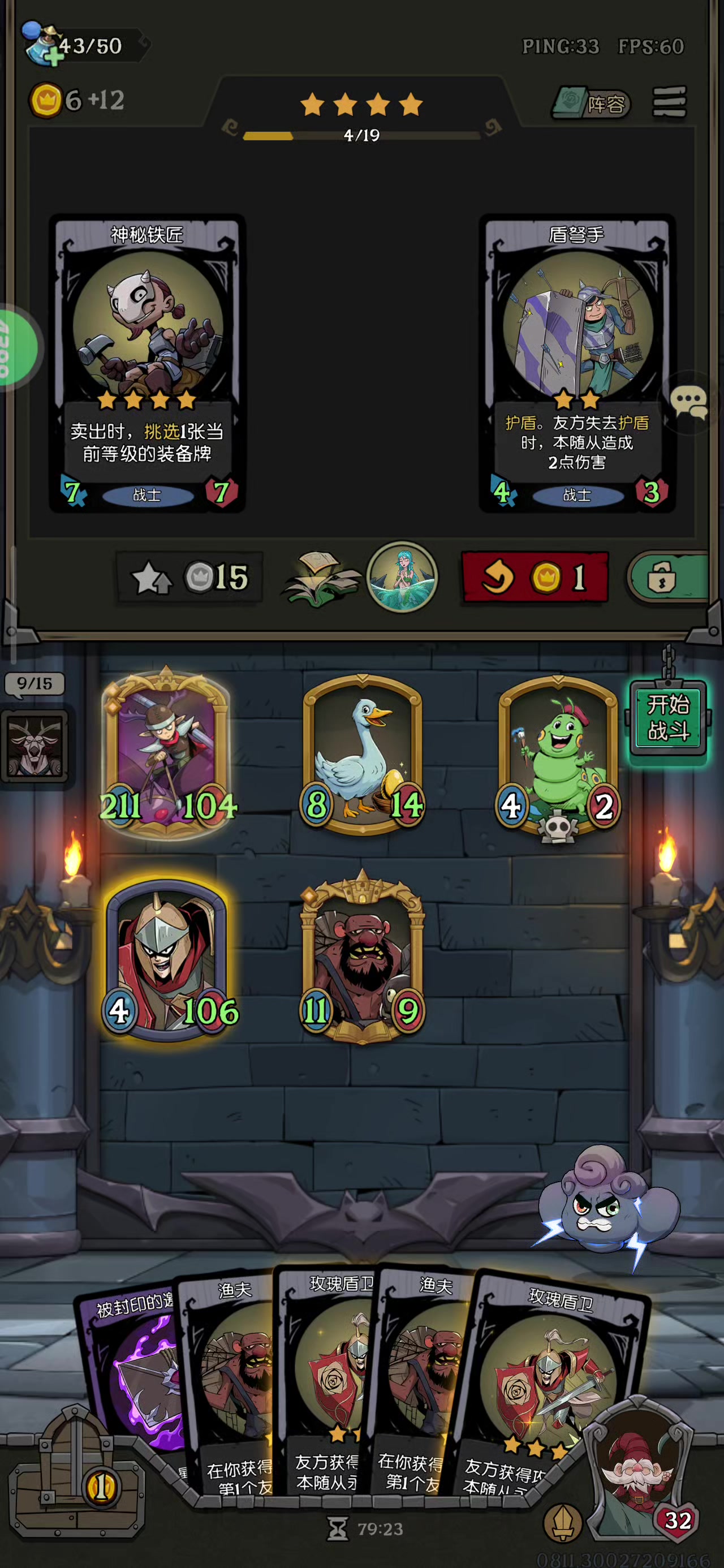Select the goose minion with 8/14
This screenshot has width=724, height=1568.
click(363, 755)
